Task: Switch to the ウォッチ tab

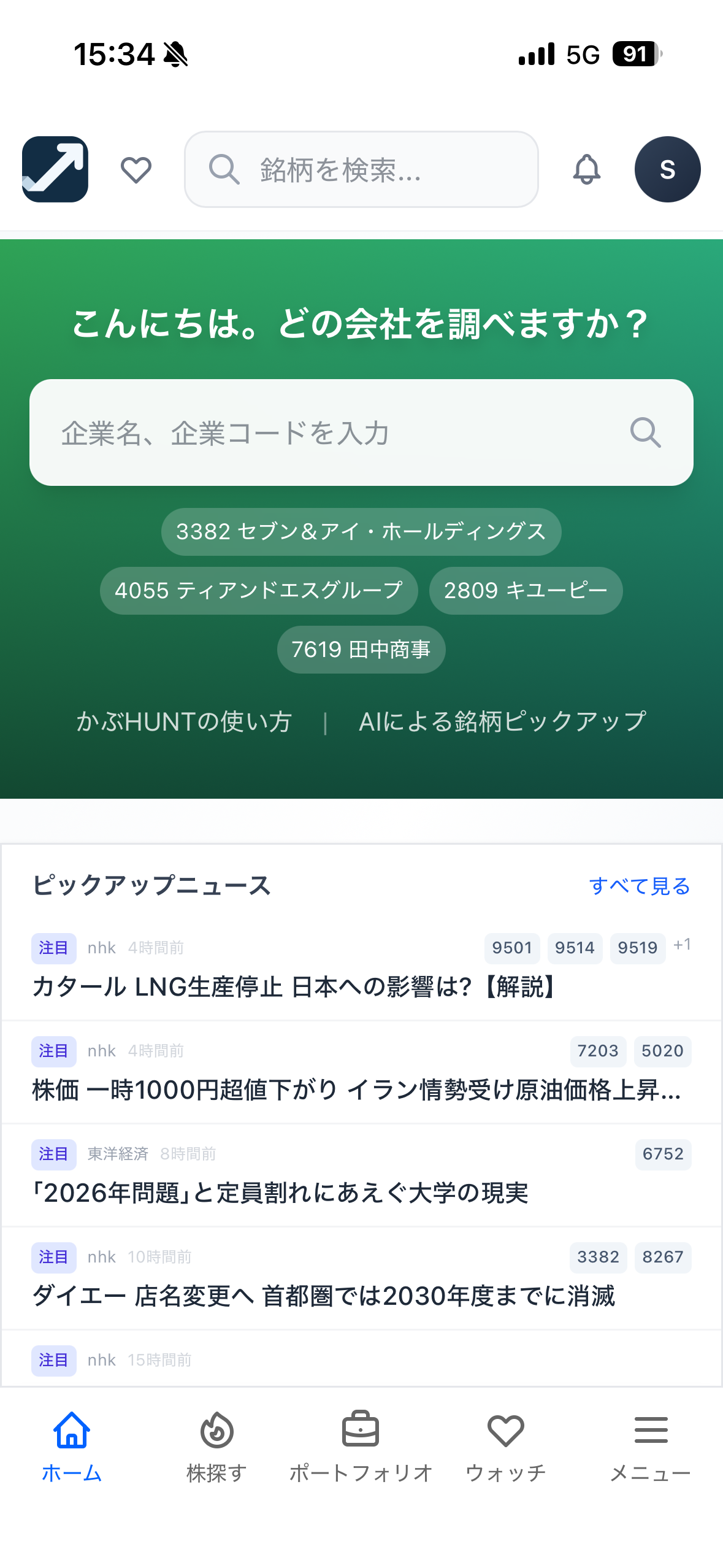Action: click(x=505, y=1447)
